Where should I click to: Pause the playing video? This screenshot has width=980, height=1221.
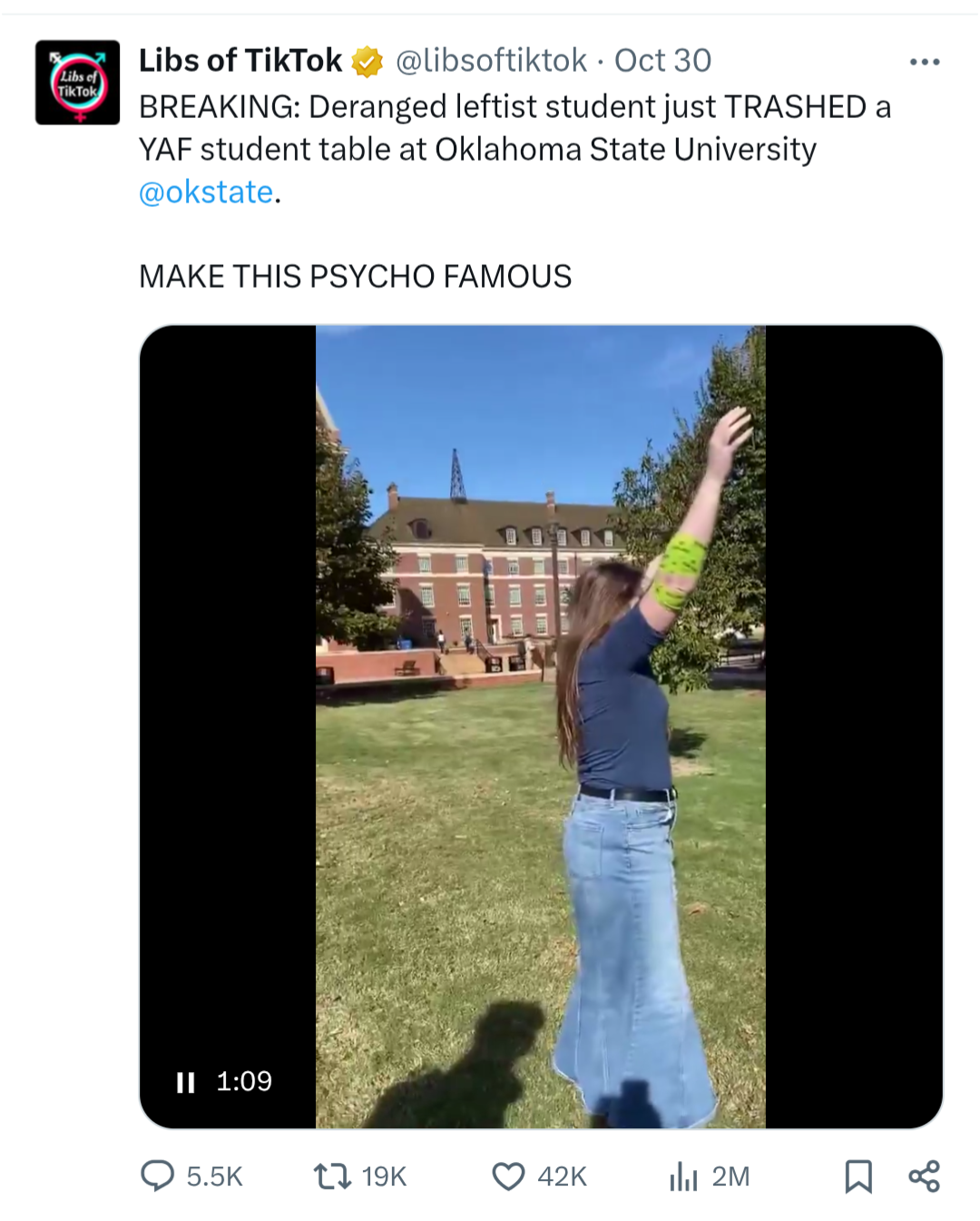tap(186, 1081)
